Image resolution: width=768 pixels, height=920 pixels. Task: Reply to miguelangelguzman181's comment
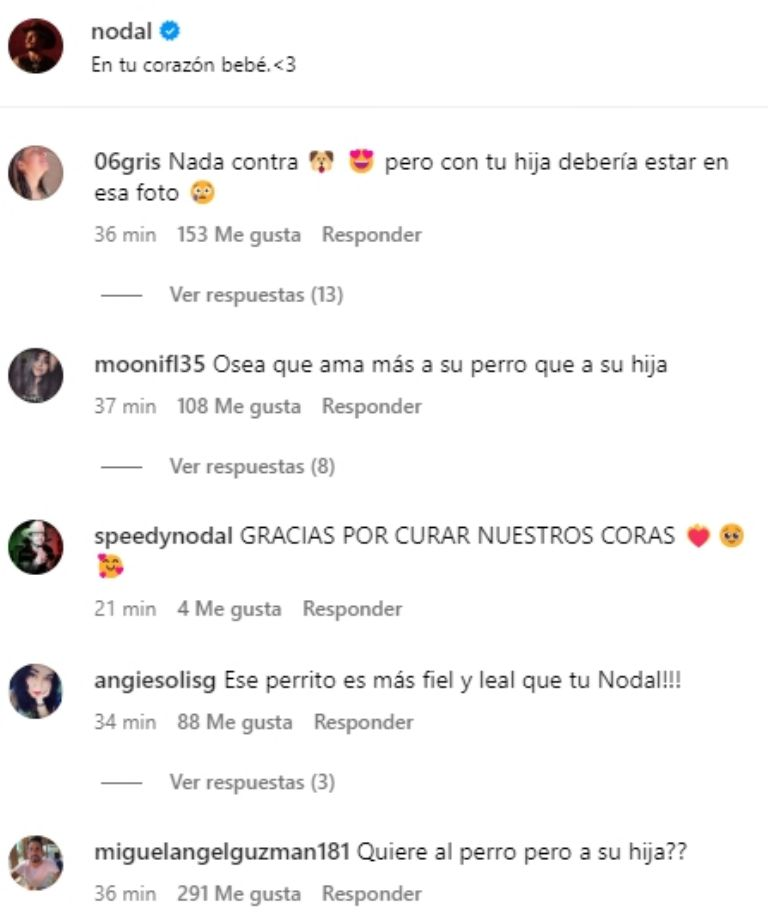click(x=371, y=893)
